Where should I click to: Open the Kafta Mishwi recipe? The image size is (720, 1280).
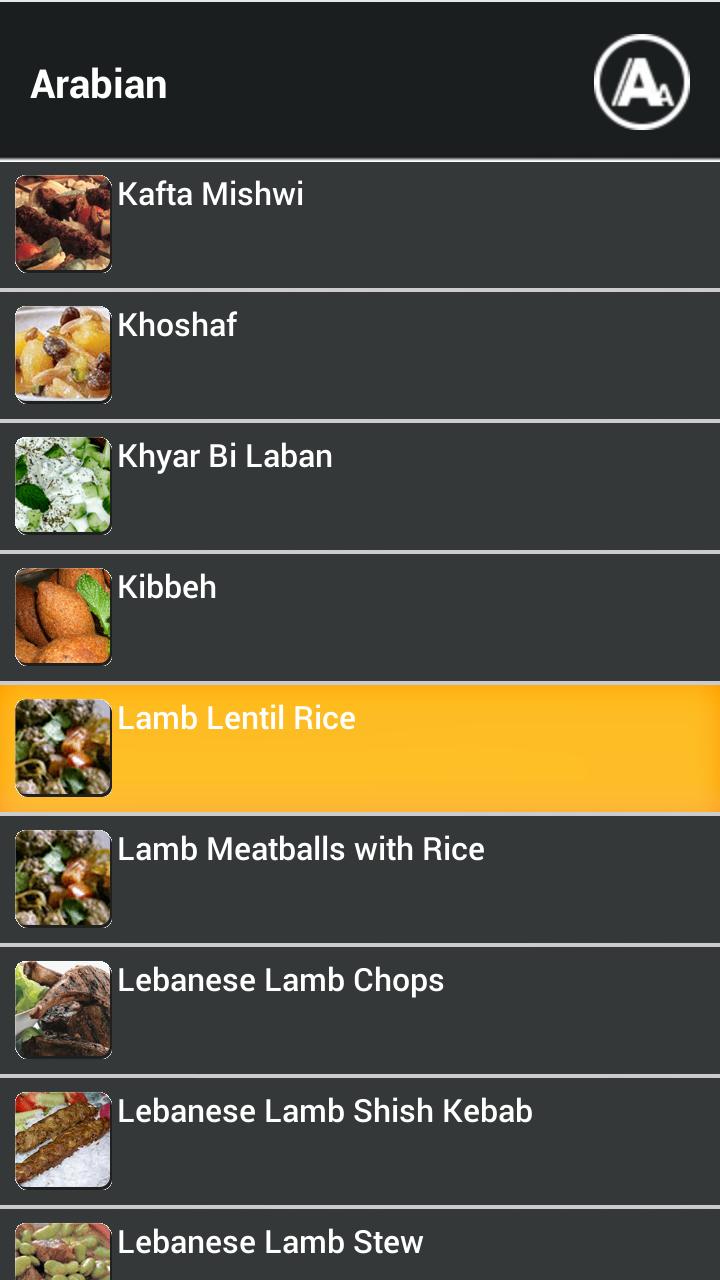(360, 223)
